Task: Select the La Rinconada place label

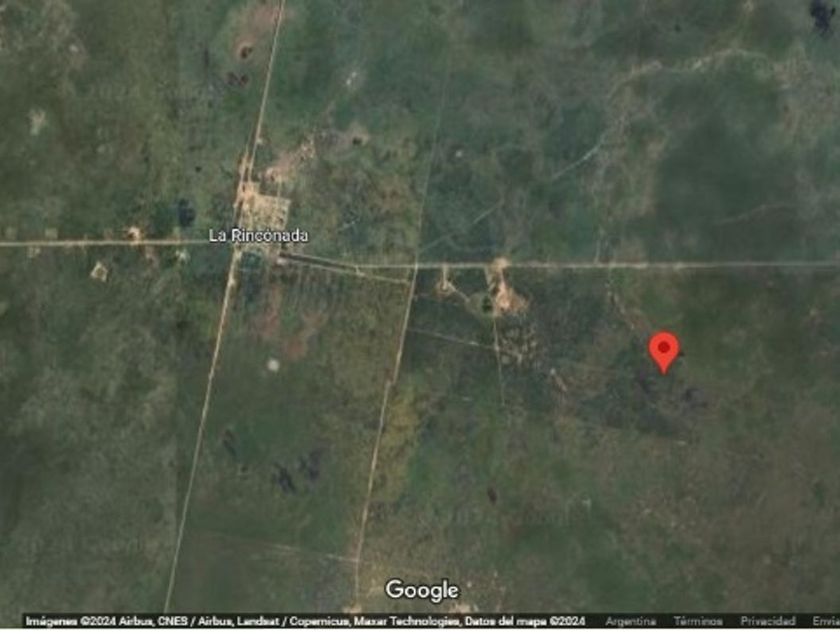Action: coord(259,236)
